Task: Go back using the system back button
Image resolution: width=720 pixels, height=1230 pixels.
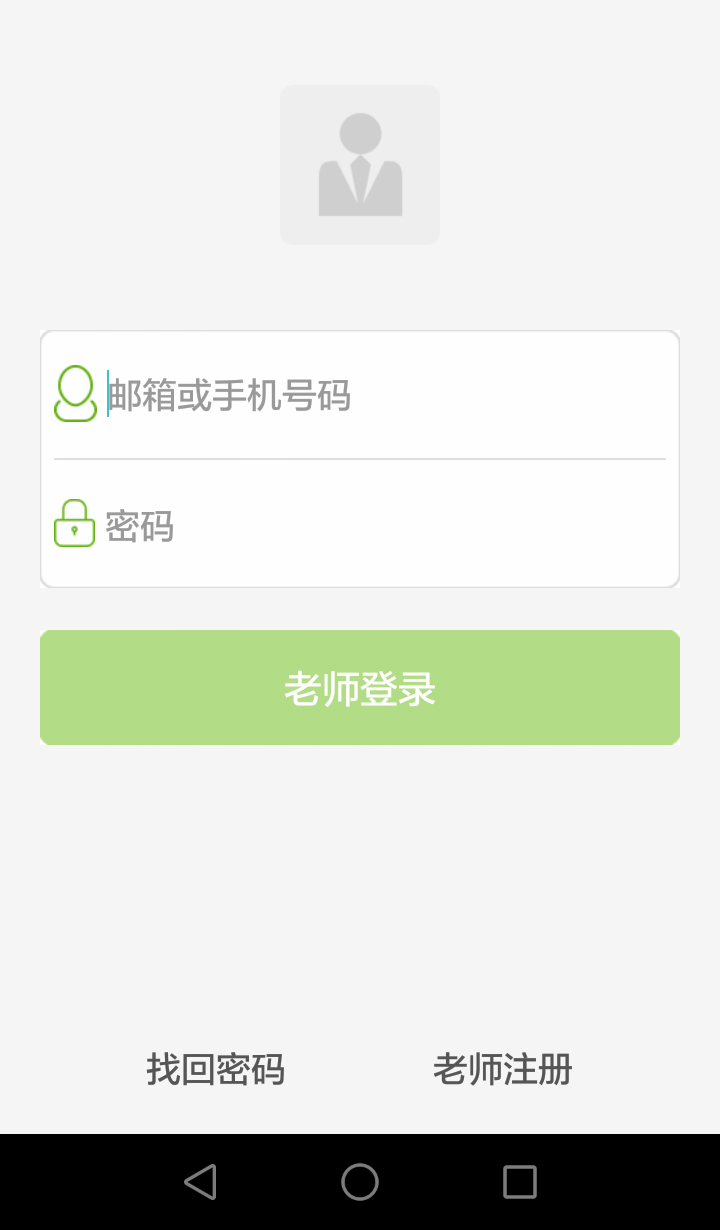Action: click(200, 1182)
